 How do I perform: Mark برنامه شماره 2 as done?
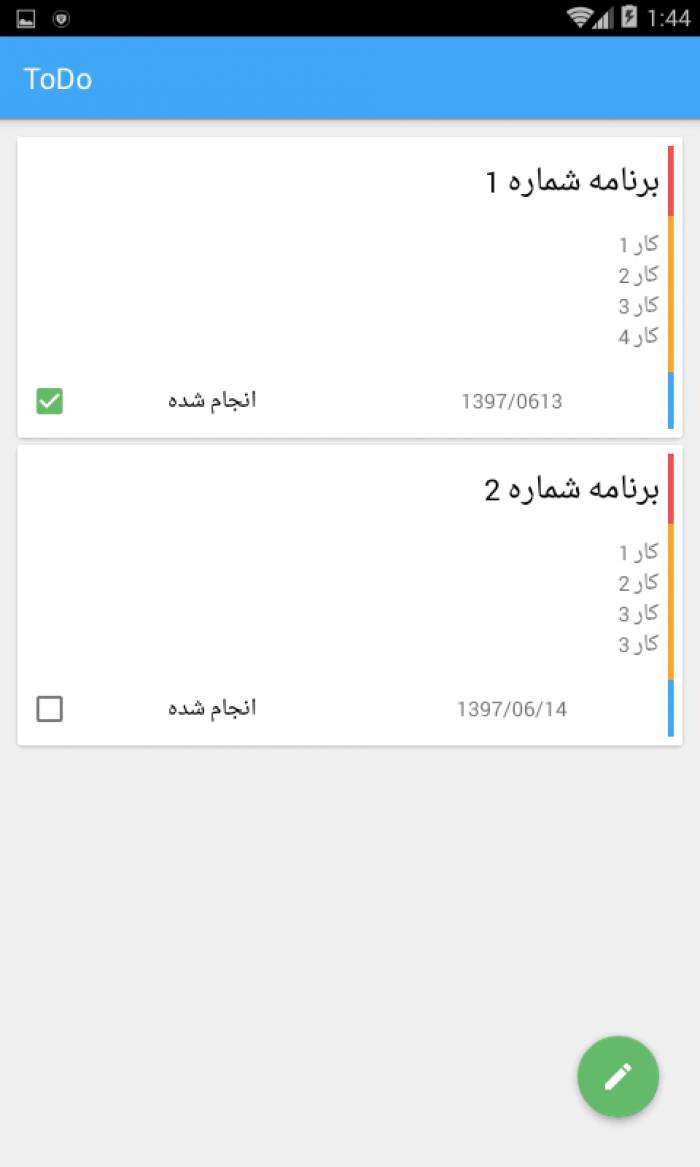(x=50, y=709)
